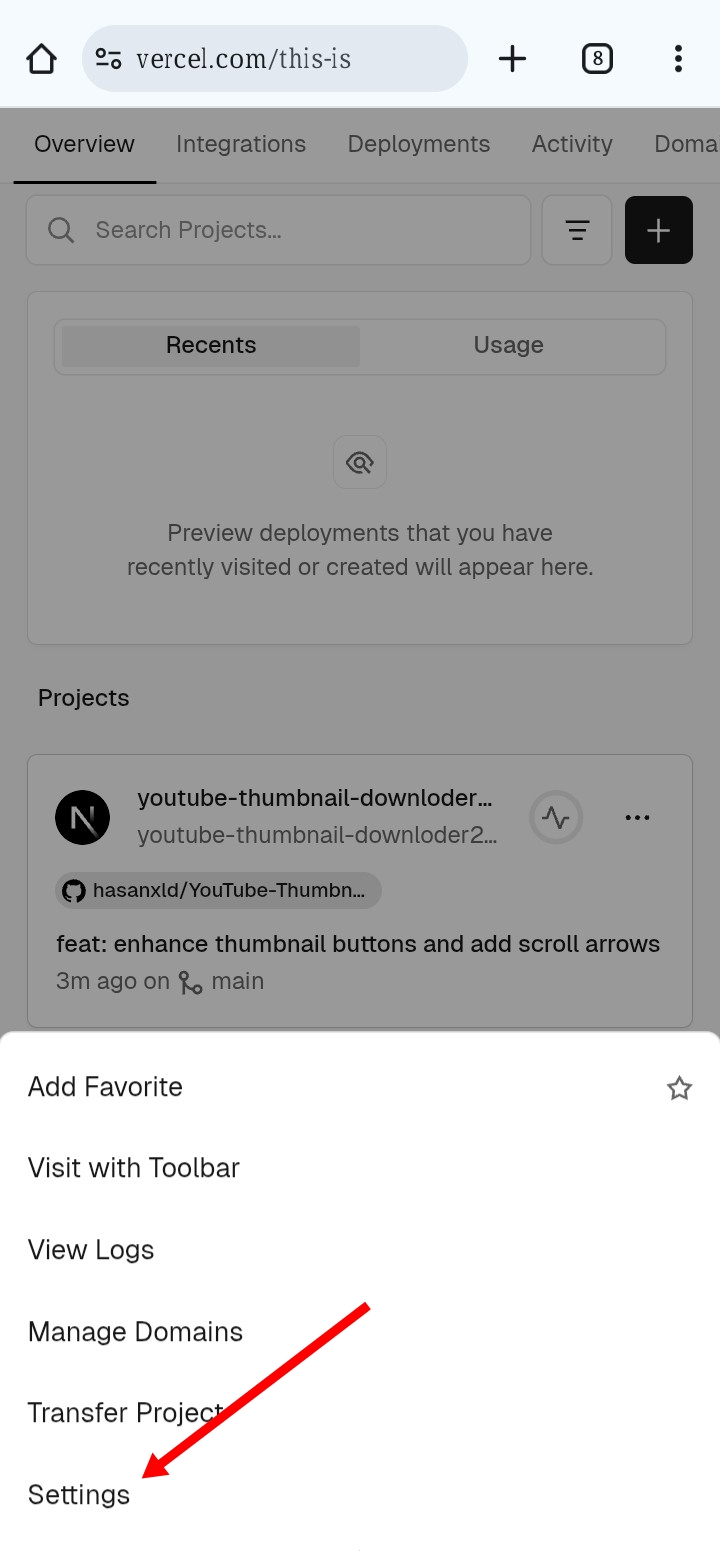
Task: Open Manage Domains
Action: (135, 1331)
